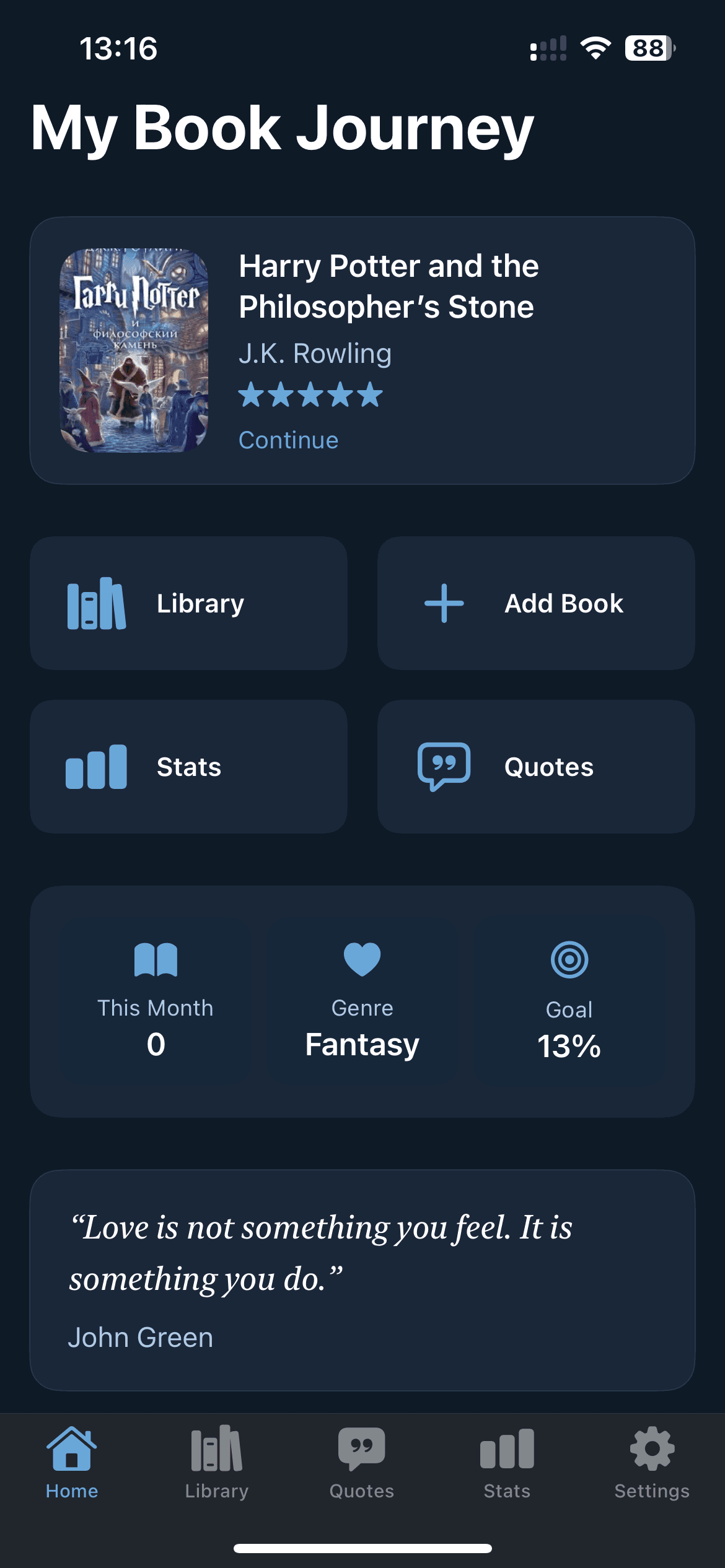The width and height of the screenshot is (725, 1568).
Task: Select the Library shelf icon
Action: (x=96, y=603)
